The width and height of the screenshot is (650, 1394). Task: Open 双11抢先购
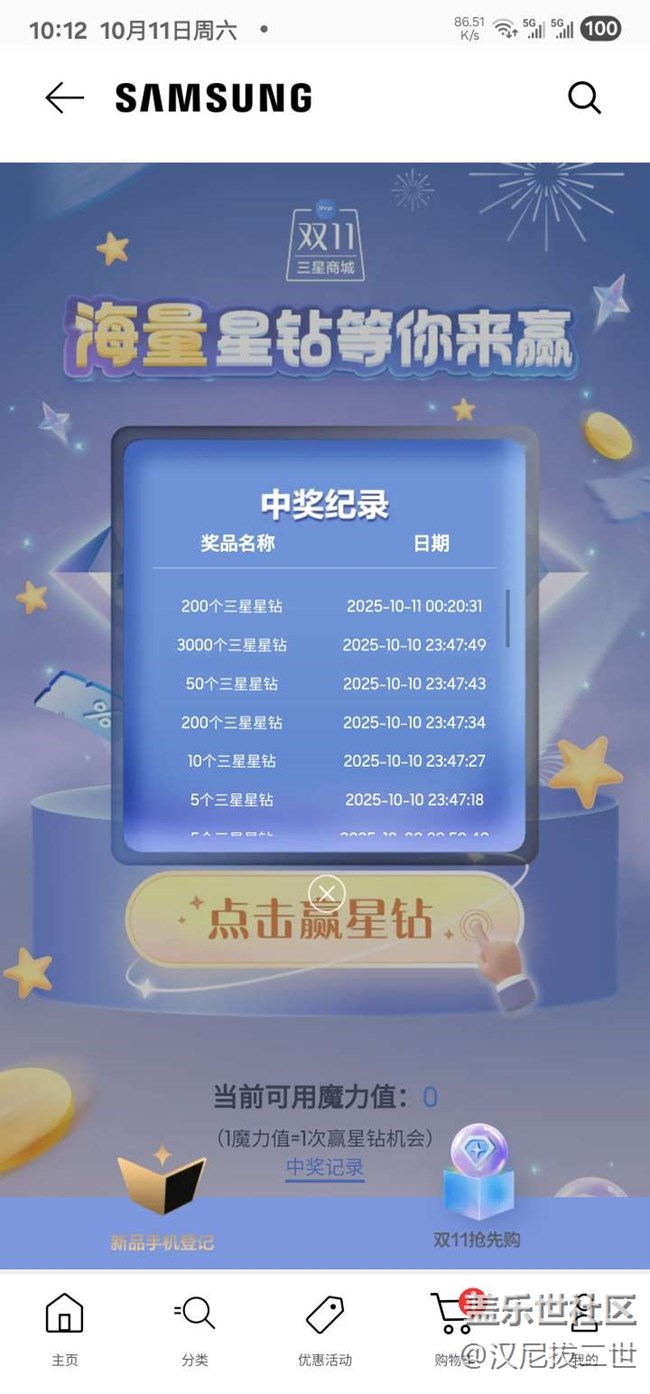[x=477, y=1200]
